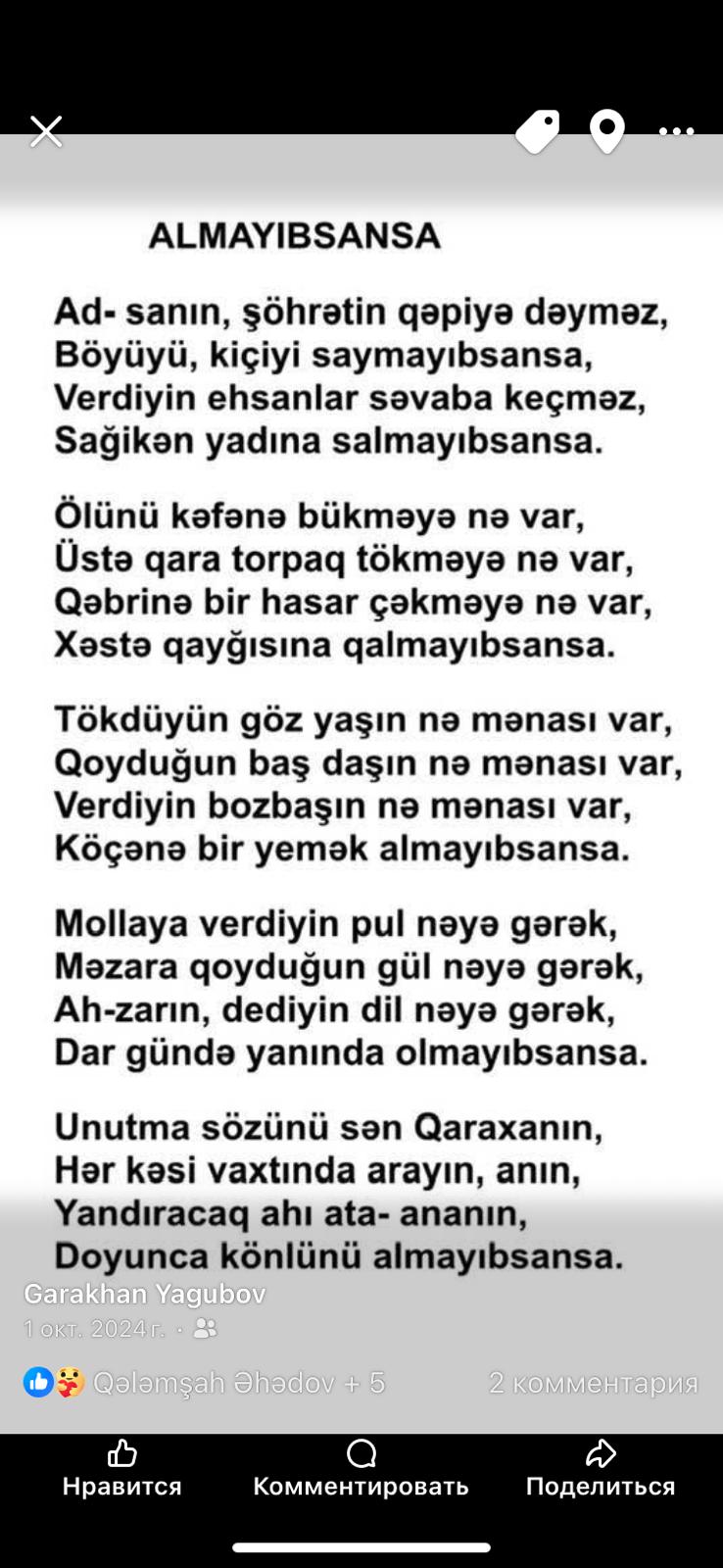
Task: Like the post with Нравится
Action: pos(121,1468)
